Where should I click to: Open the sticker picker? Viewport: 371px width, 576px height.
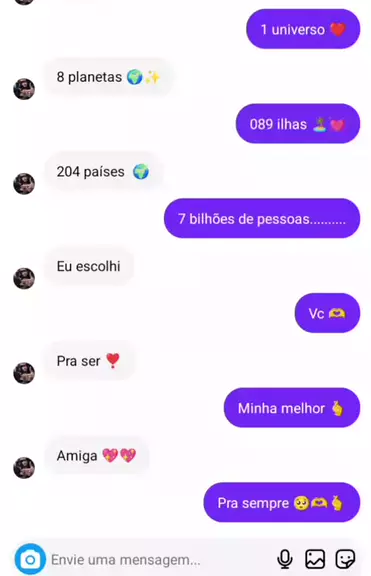tap(345, 559)
